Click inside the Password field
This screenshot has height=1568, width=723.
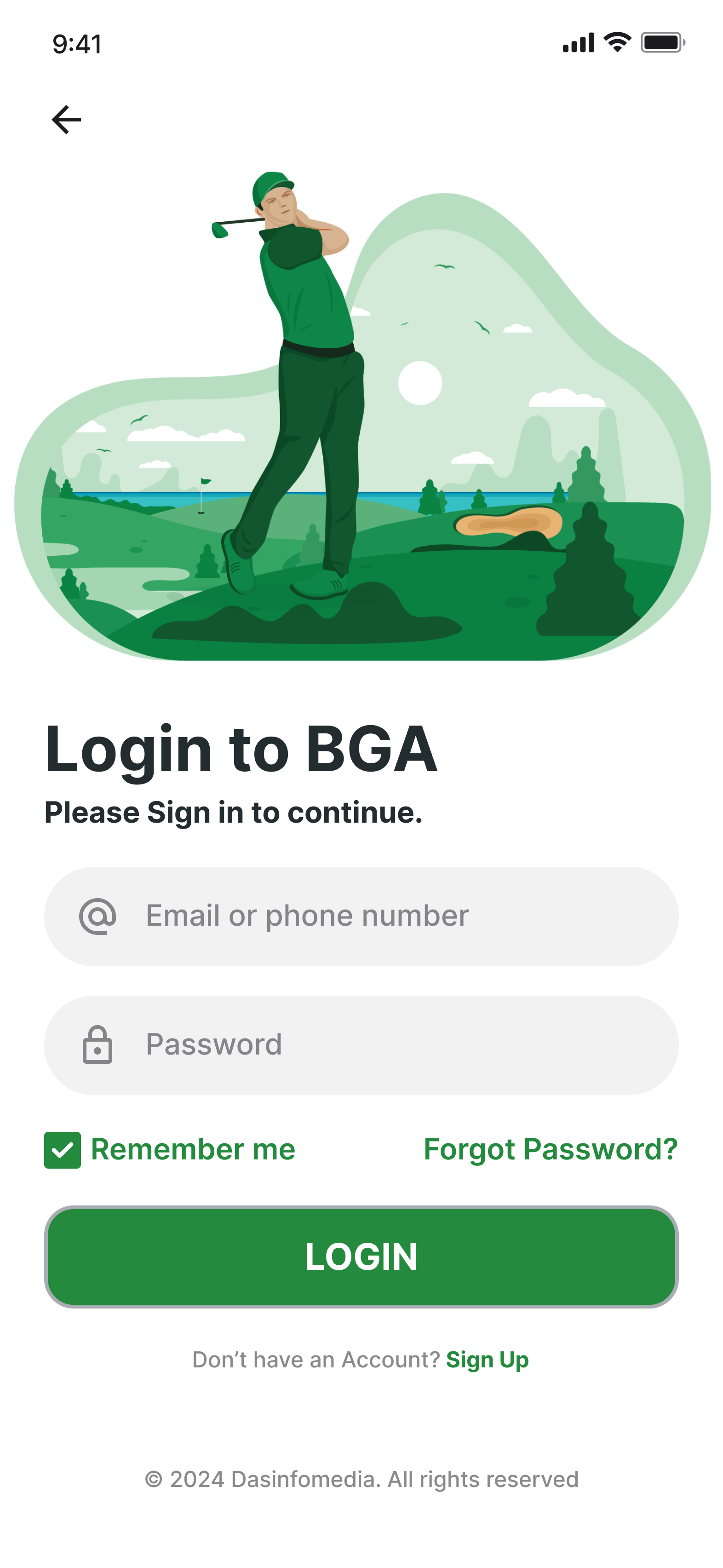point(361,1044)
